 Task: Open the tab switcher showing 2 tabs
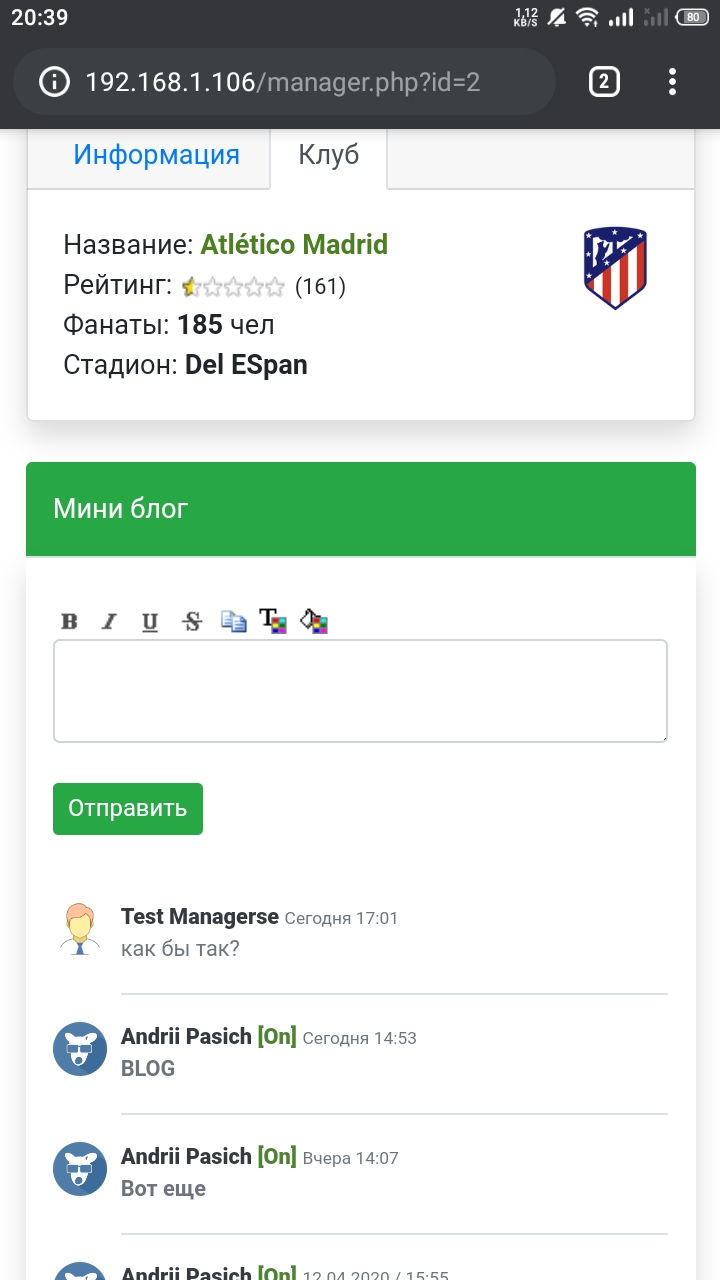pos(603,82)
